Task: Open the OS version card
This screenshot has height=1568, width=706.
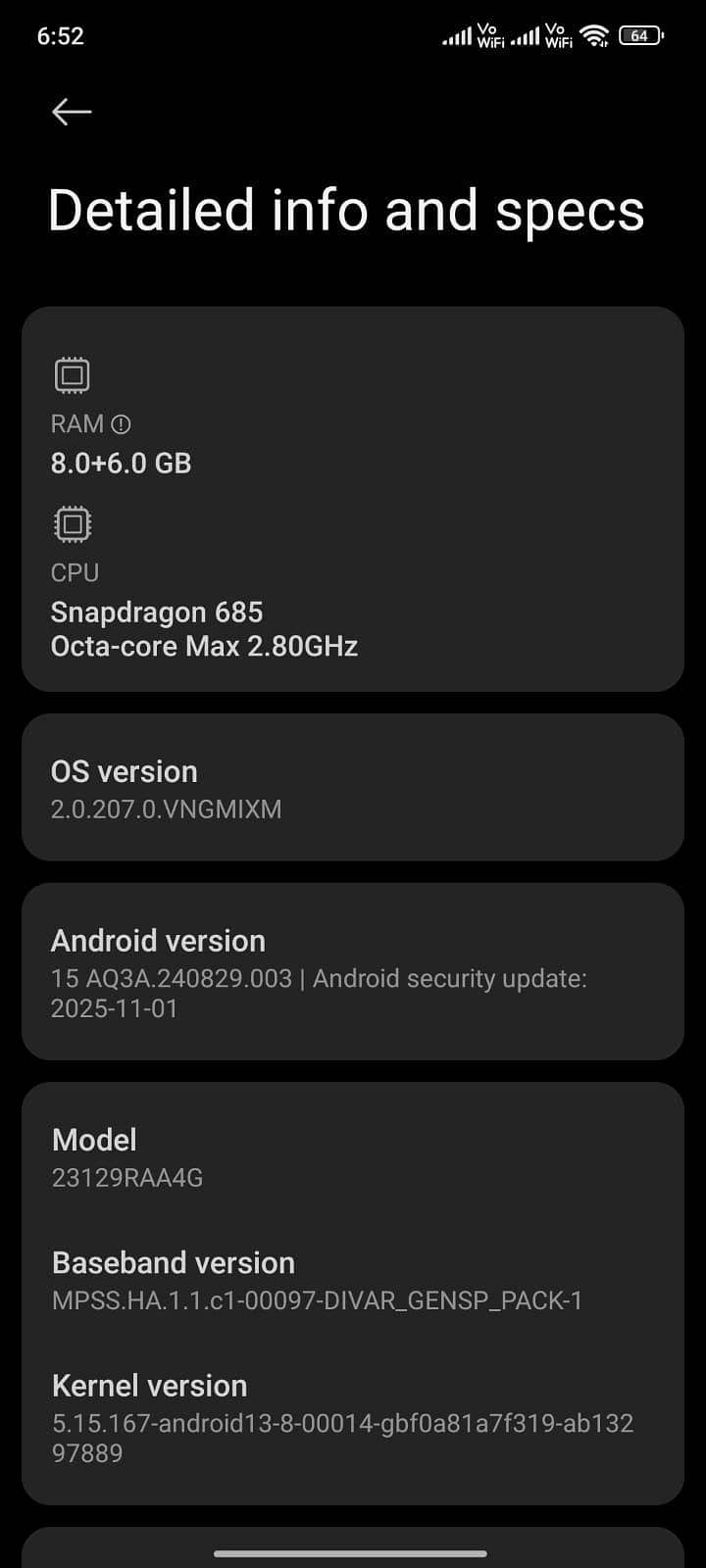Action: (x=353, y=787)
